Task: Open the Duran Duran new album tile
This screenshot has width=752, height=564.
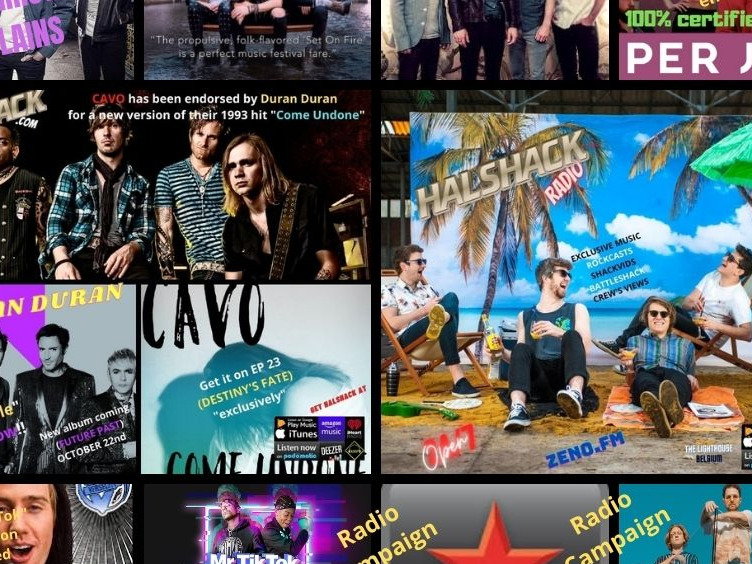Action: [x=67, y=379]
